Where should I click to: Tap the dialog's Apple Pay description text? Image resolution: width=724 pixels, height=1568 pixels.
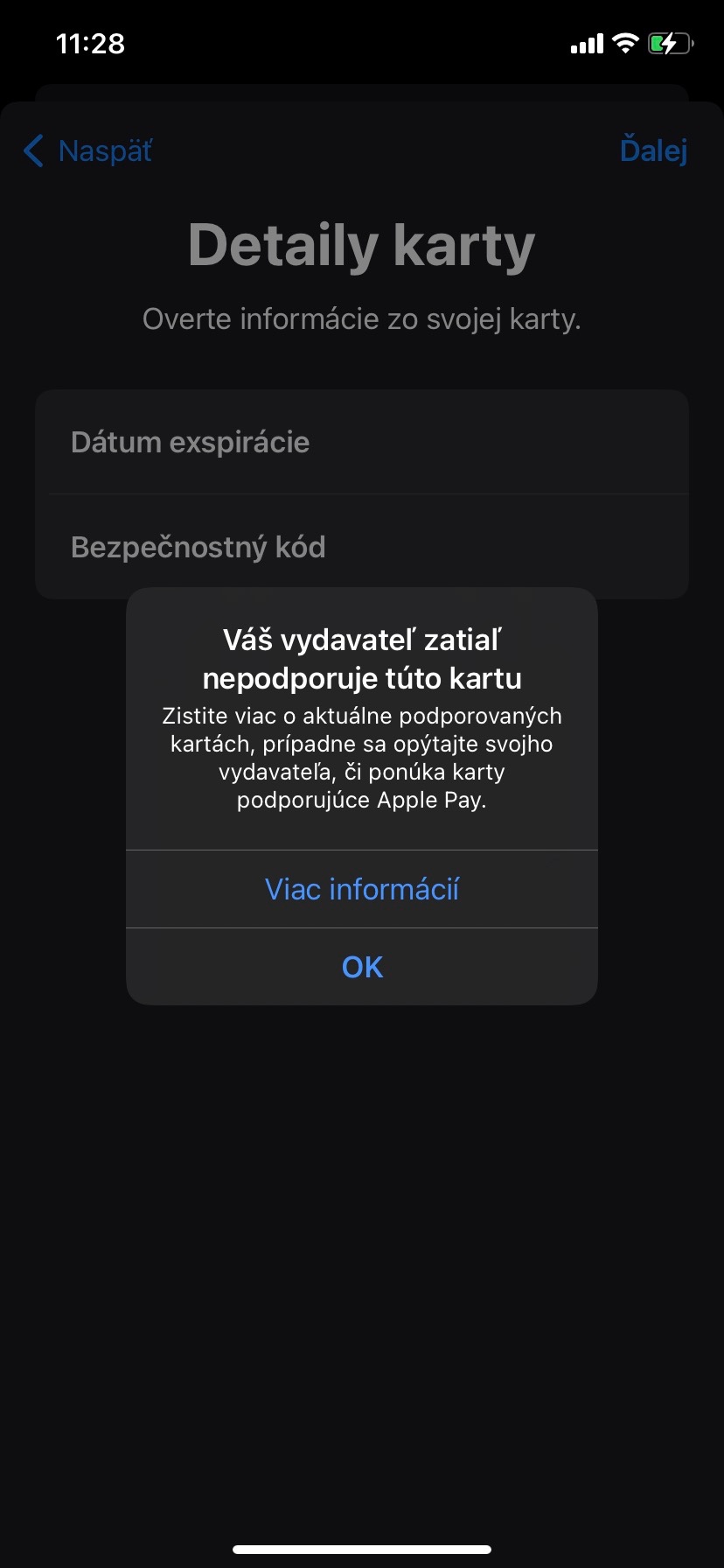click(361, 758)
